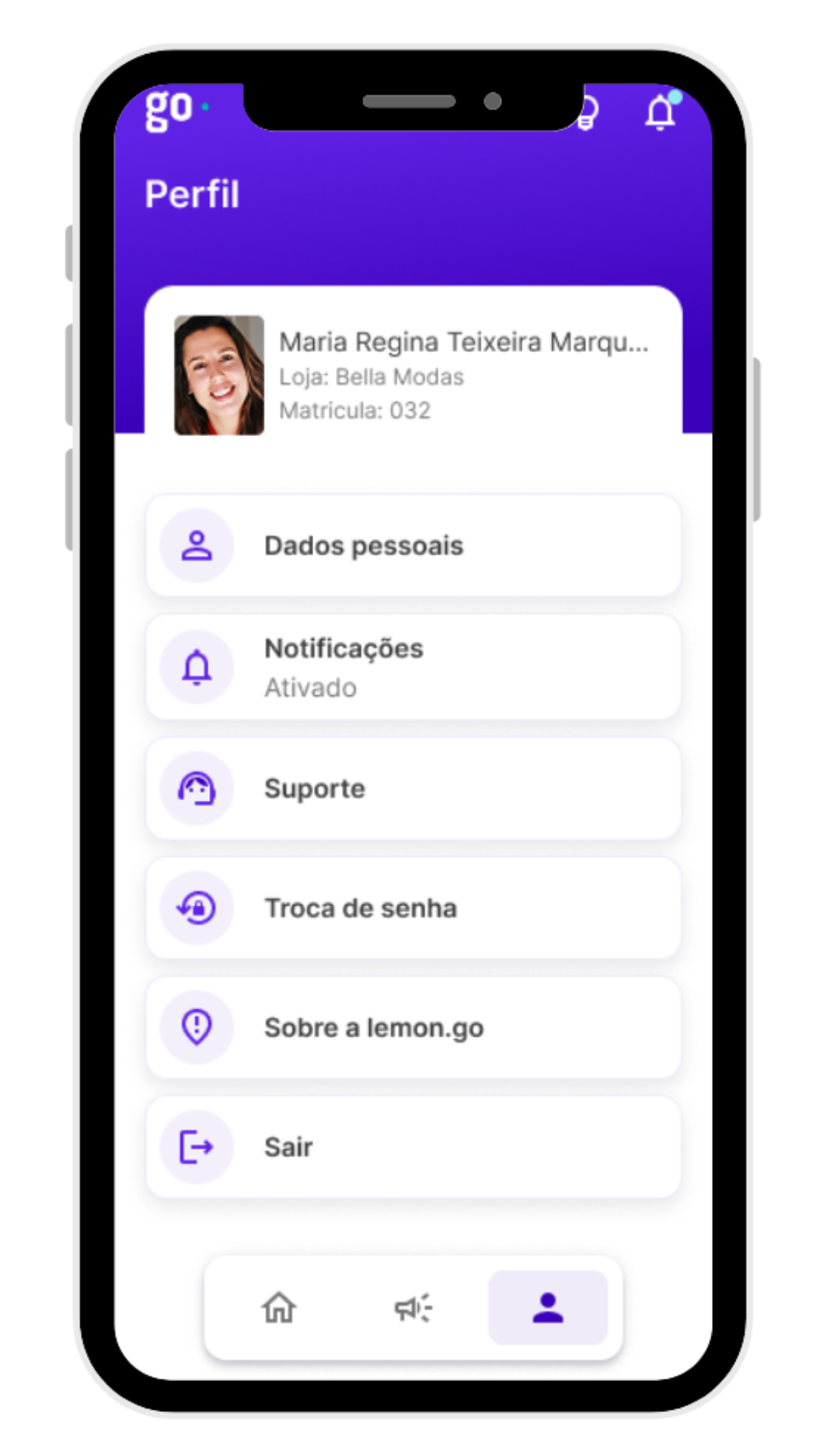Screen dimensions: 819x1456
Task: Open Suporte
Action: pos(413,789)
